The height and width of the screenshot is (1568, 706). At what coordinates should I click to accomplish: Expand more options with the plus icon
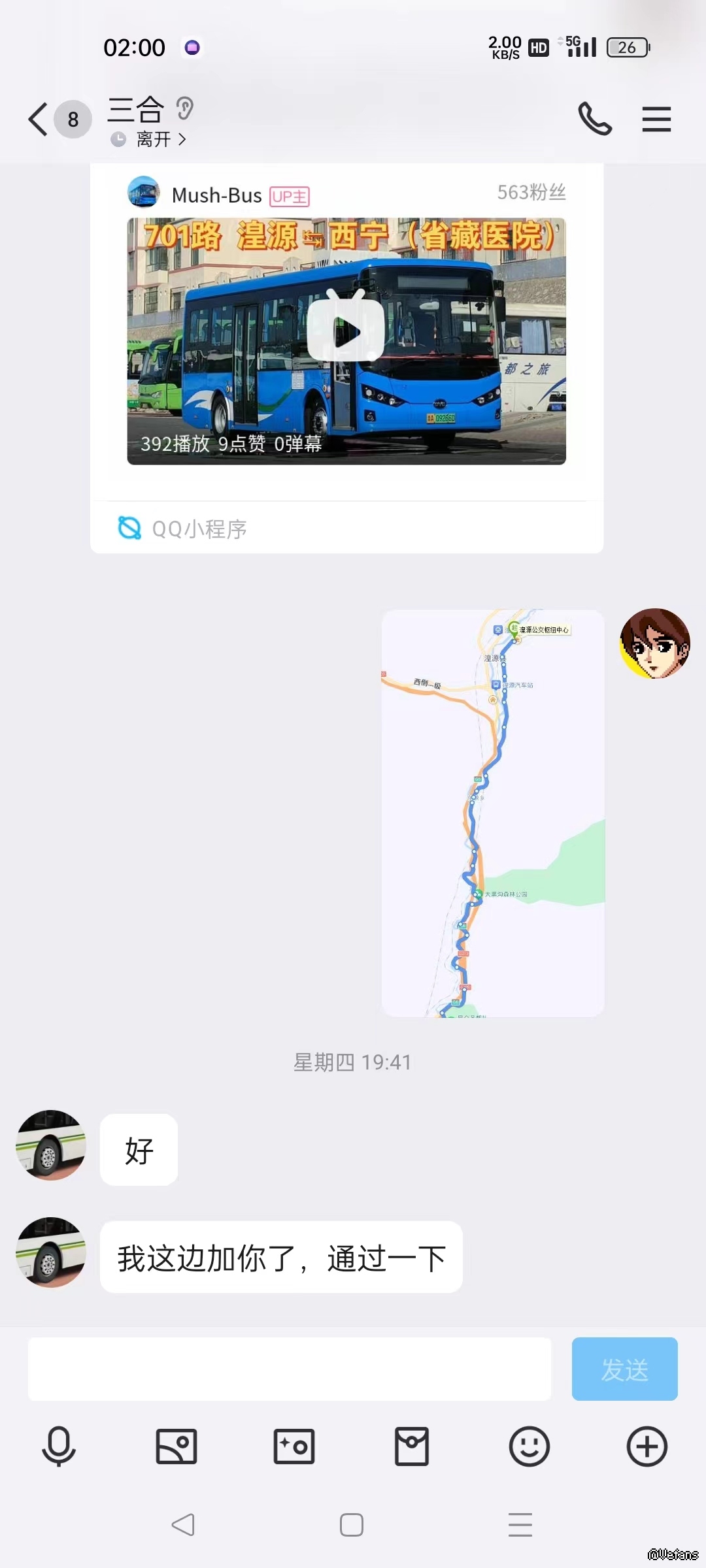647,1446
